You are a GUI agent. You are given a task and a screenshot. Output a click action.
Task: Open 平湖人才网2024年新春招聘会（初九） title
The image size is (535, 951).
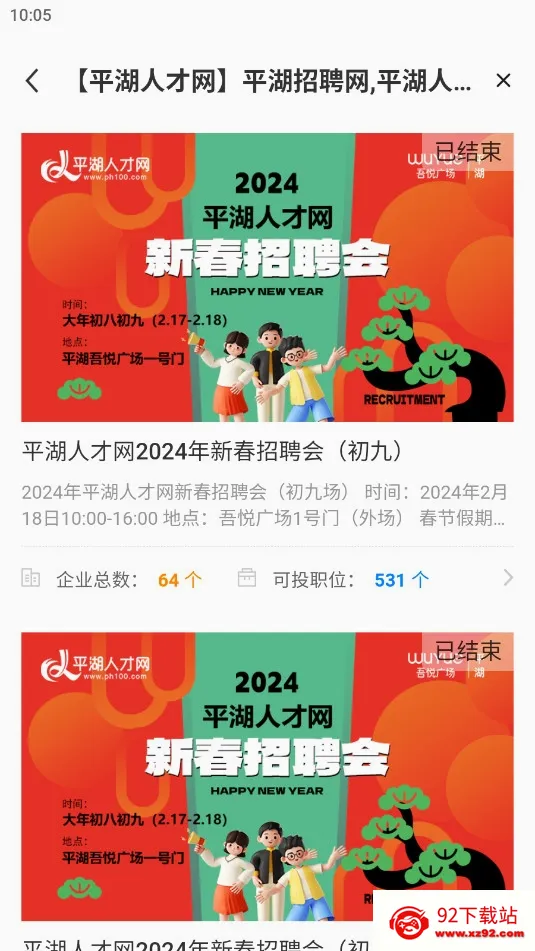pyautogui.click(x=212, y=452)
